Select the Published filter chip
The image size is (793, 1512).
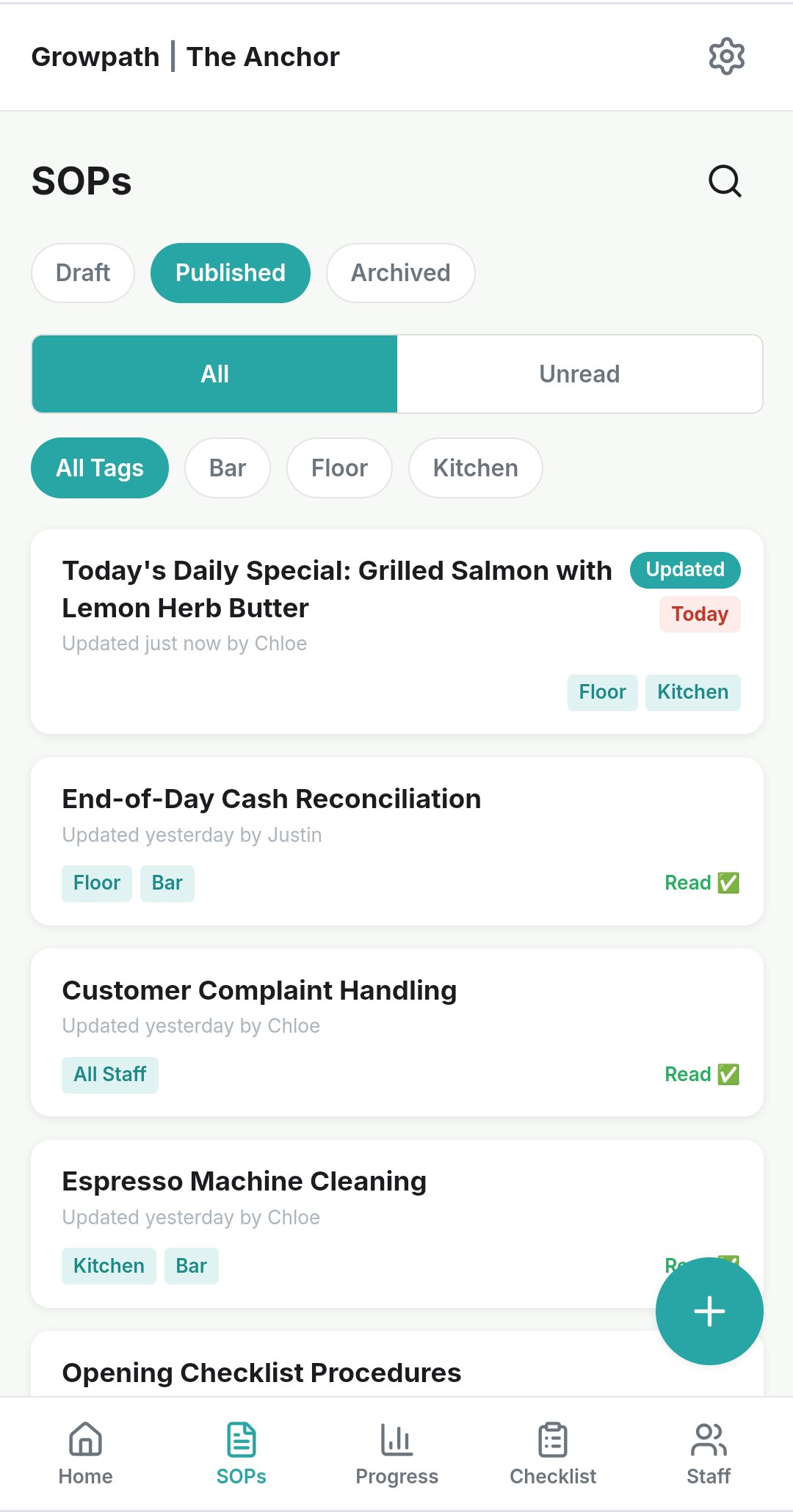point(230,272)
